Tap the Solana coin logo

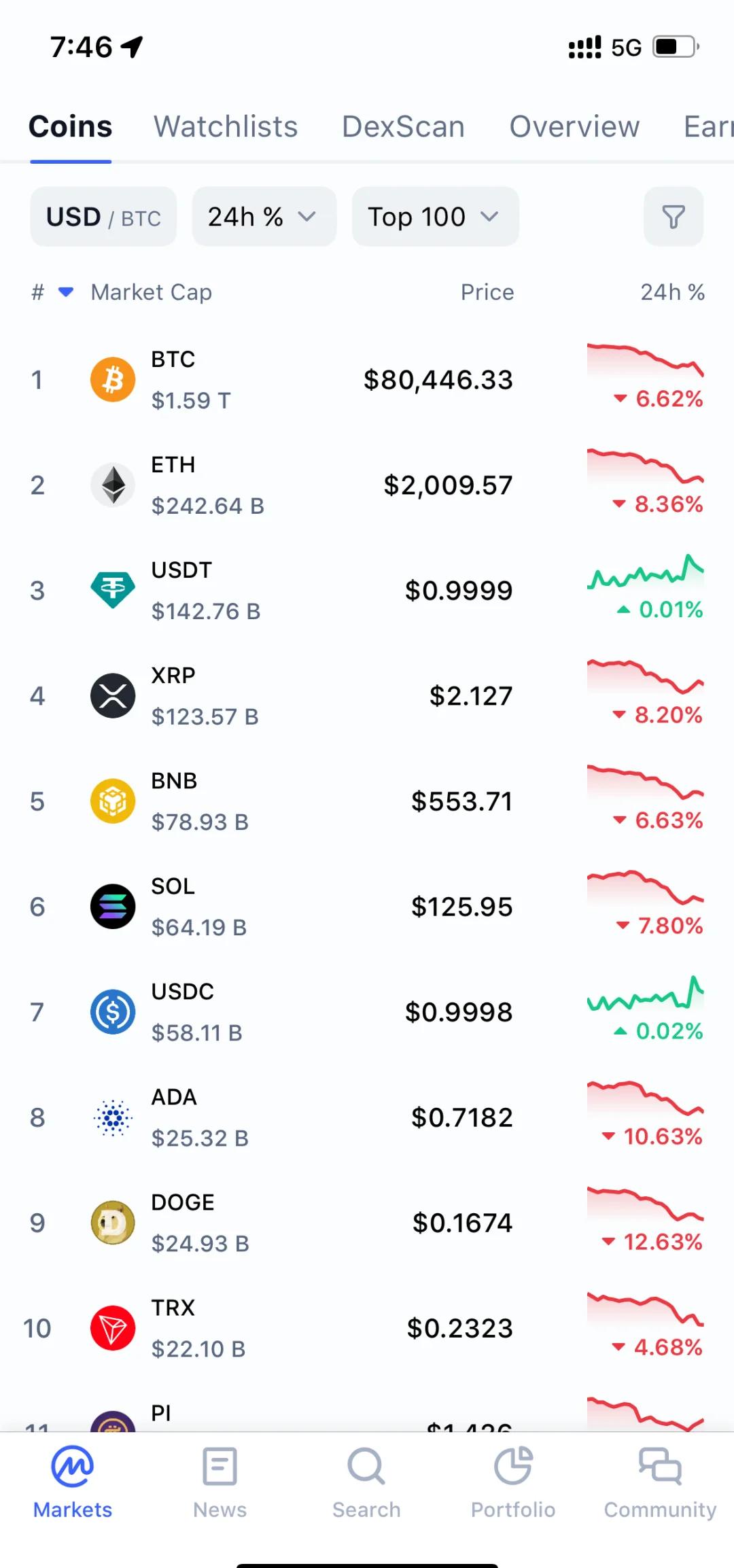[x=112, y=907]
